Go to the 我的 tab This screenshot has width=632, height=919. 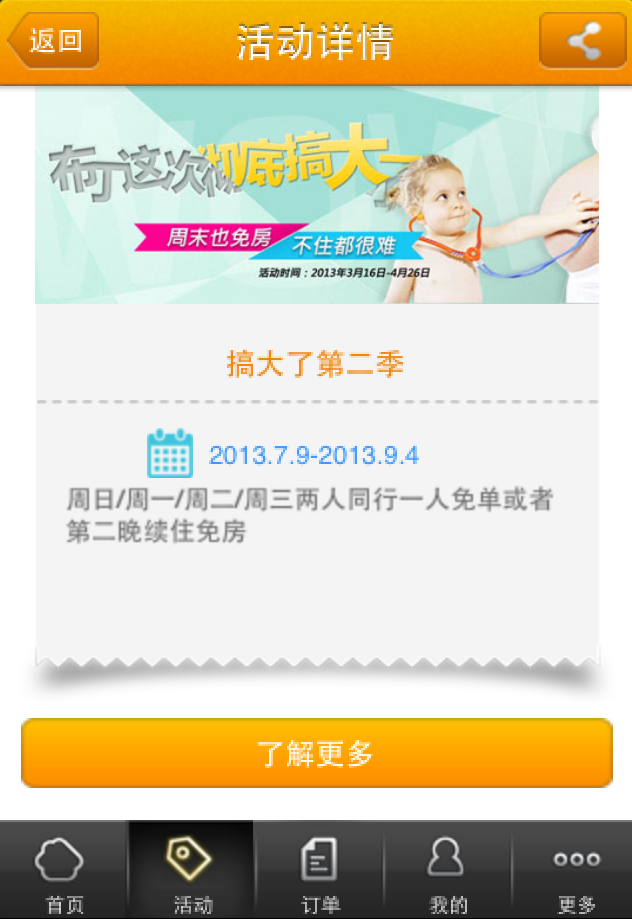[x=448, y=872]
